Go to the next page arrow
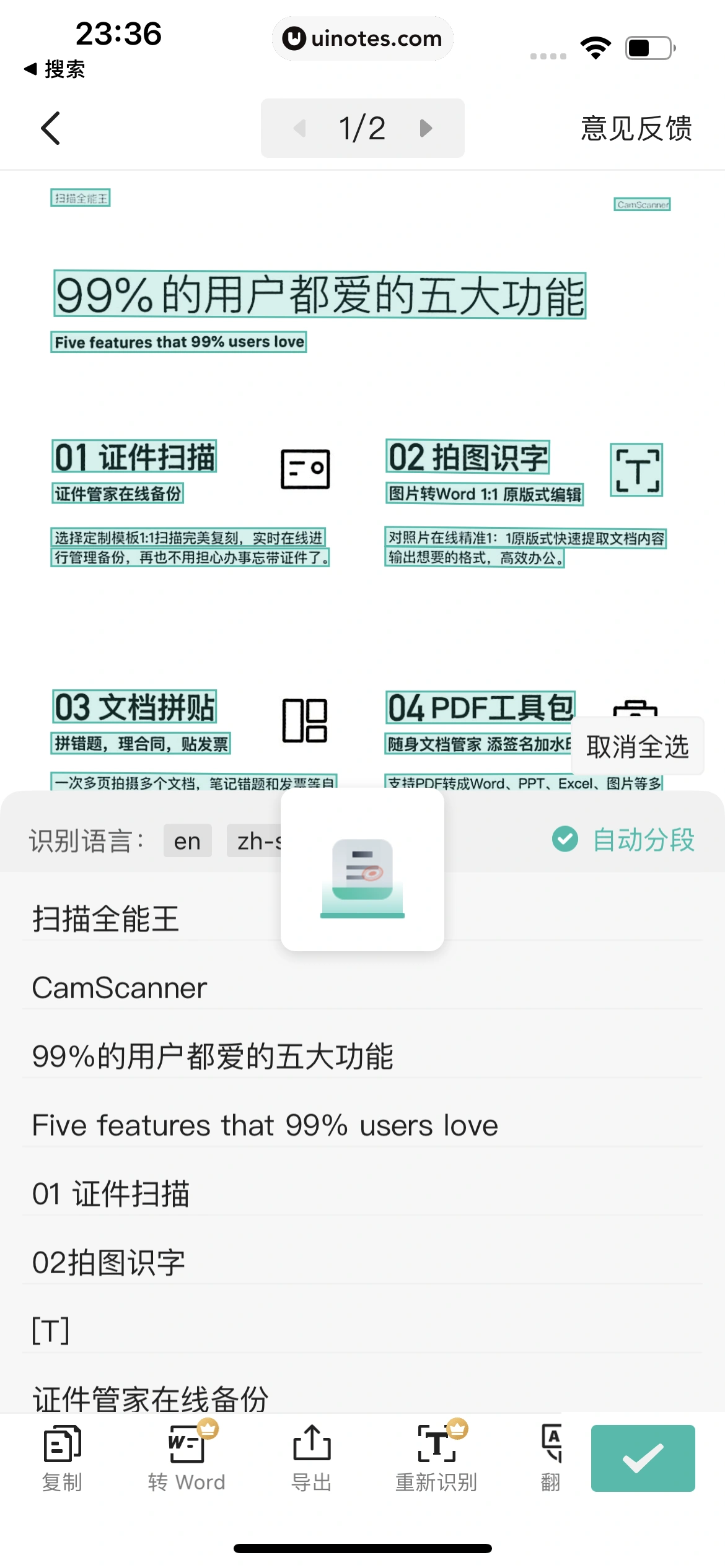This screenshot has height=1568, width=725. 426,128
